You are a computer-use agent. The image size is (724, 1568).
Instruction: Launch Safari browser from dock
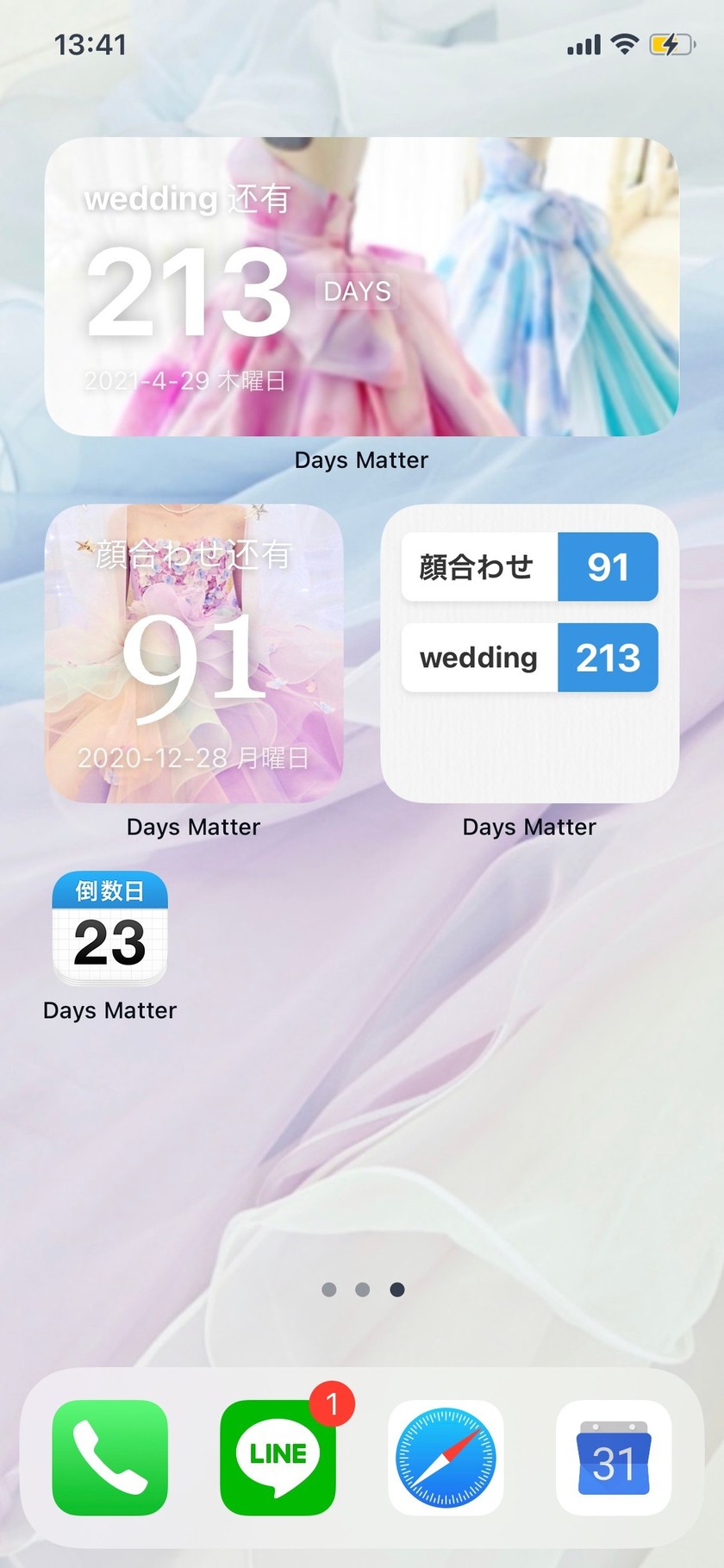pos(446,1458)
